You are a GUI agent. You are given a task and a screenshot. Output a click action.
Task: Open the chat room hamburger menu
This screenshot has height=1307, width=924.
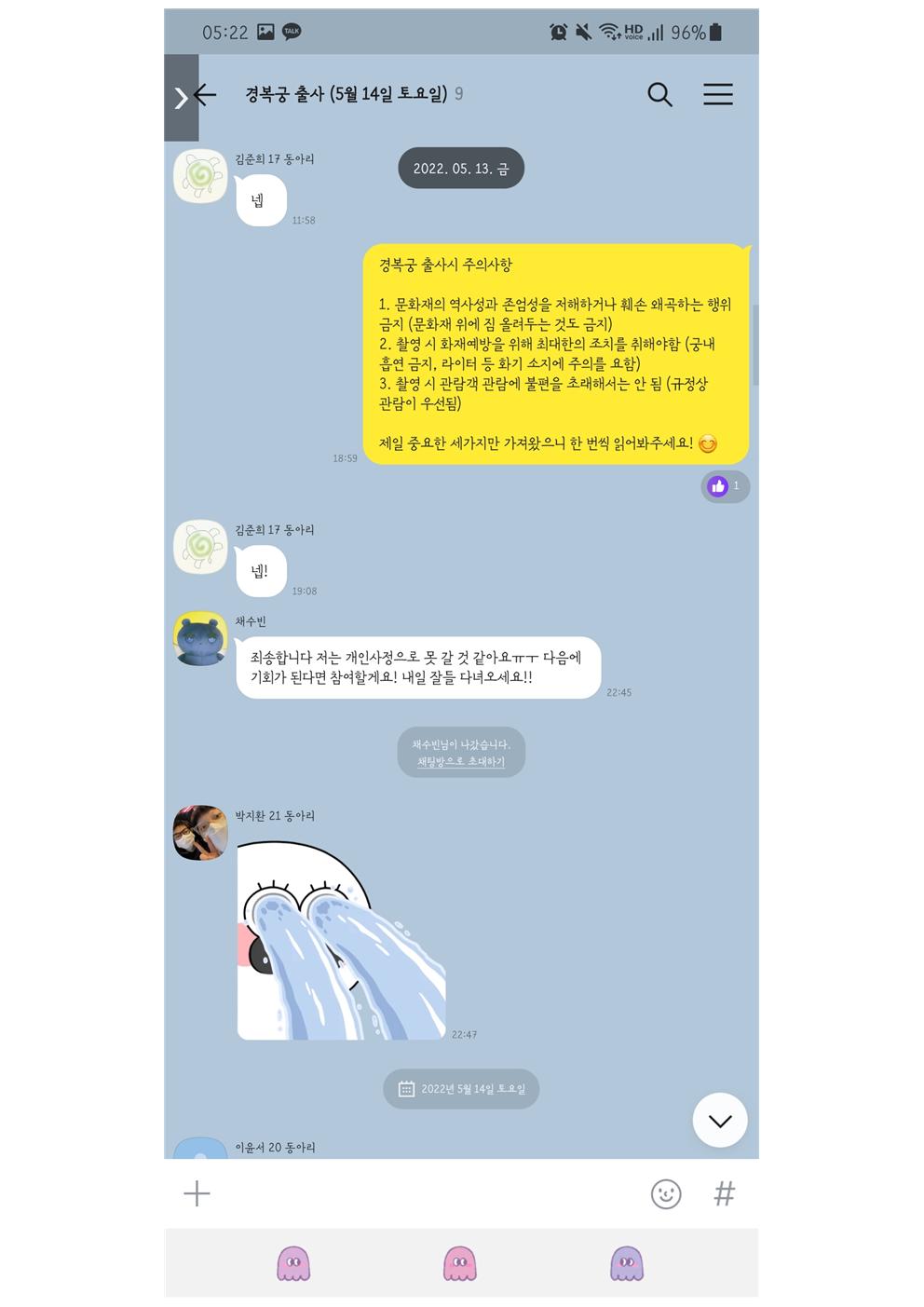pyautogui.click(x=717, y=94)
